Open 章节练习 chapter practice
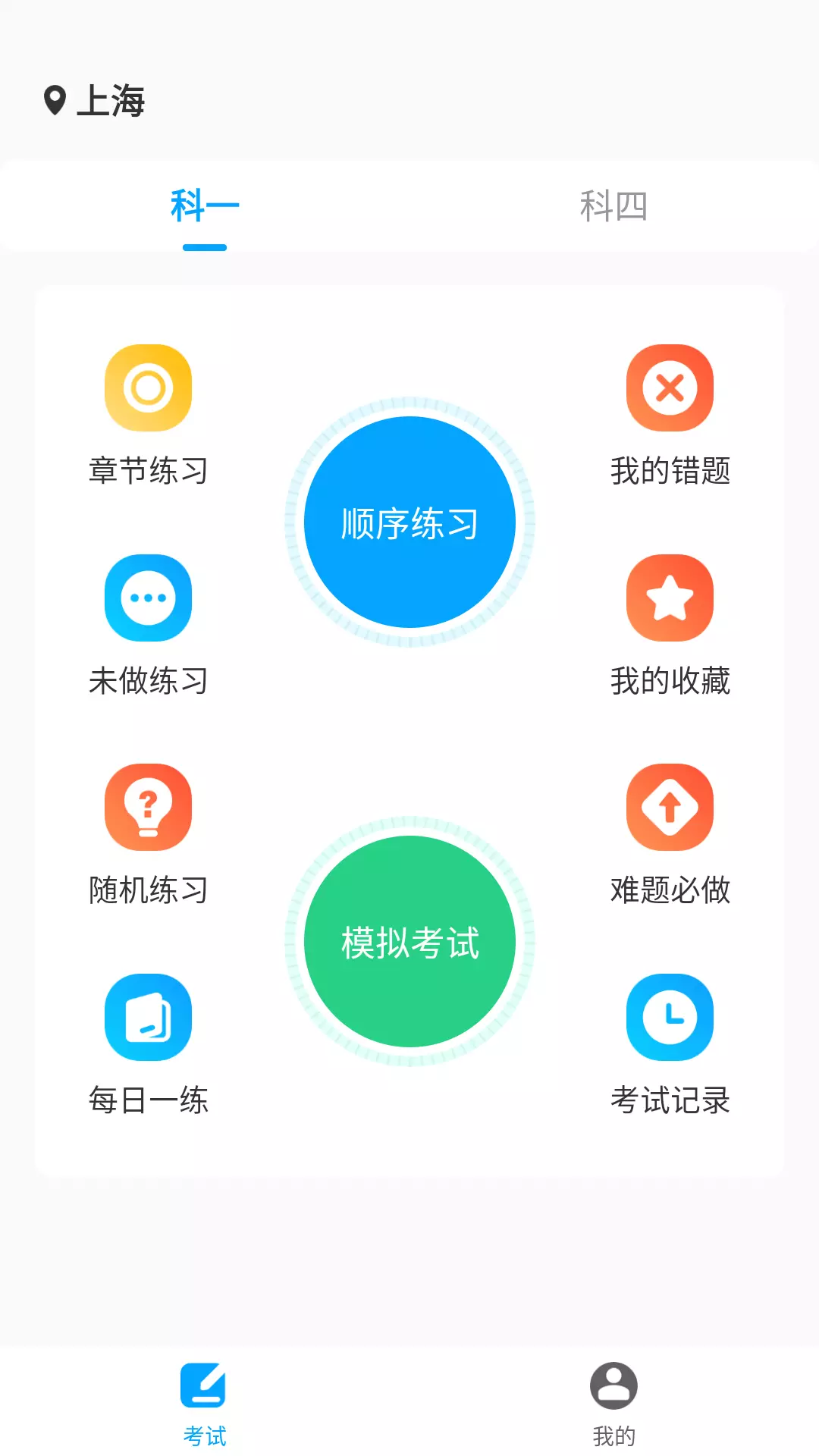This screenshot has width=819, height=1456. [x=148, y=416]
